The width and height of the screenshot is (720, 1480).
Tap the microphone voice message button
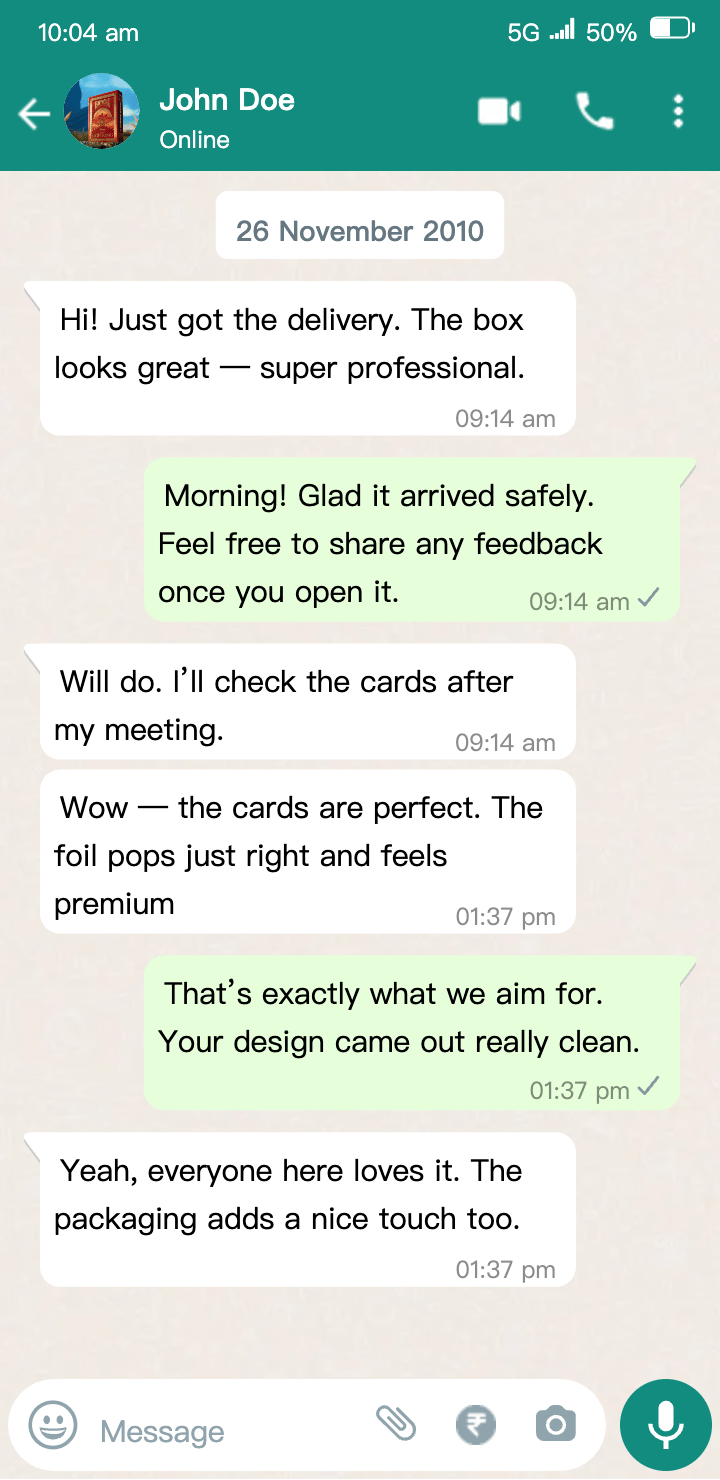coord(665,1424)
